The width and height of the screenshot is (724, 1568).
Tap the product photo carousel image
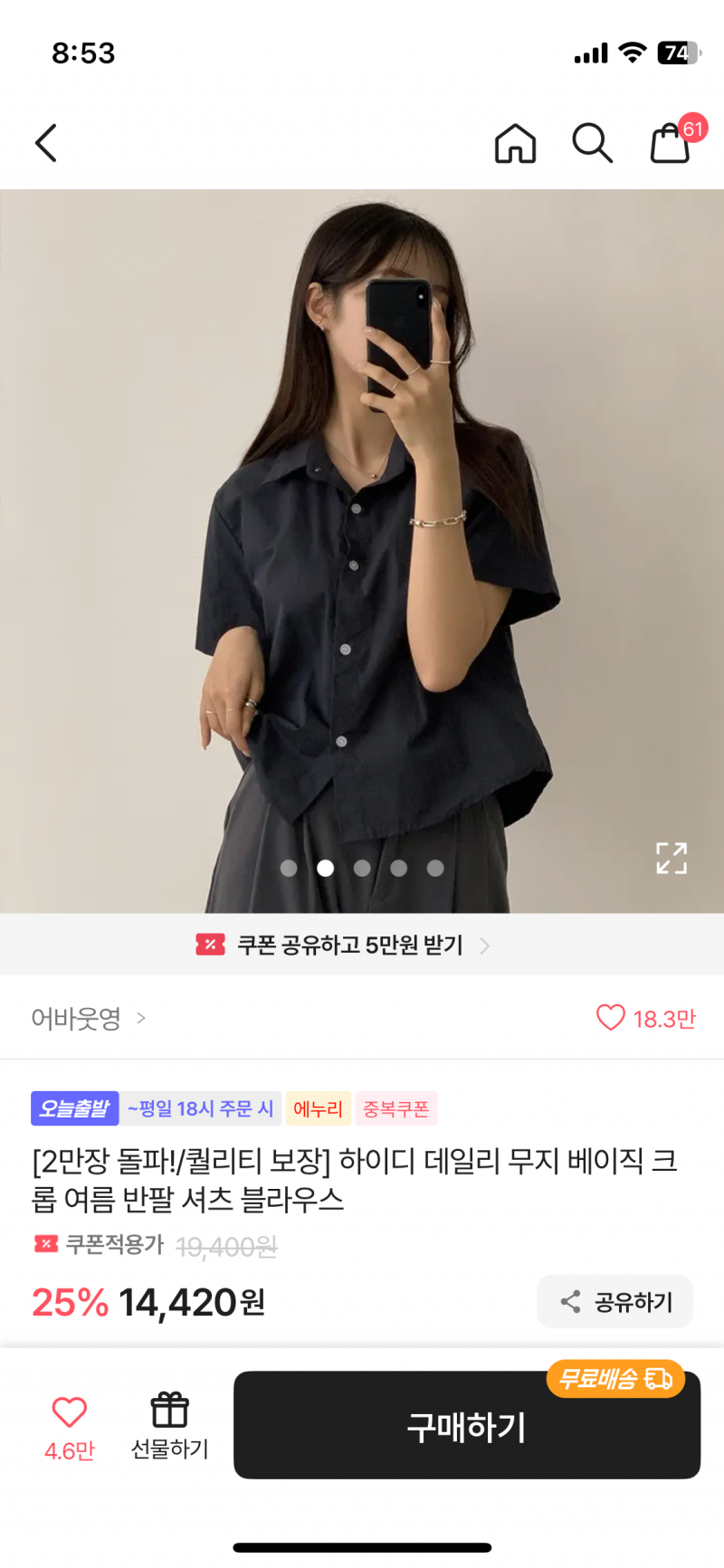pos(362,543)
